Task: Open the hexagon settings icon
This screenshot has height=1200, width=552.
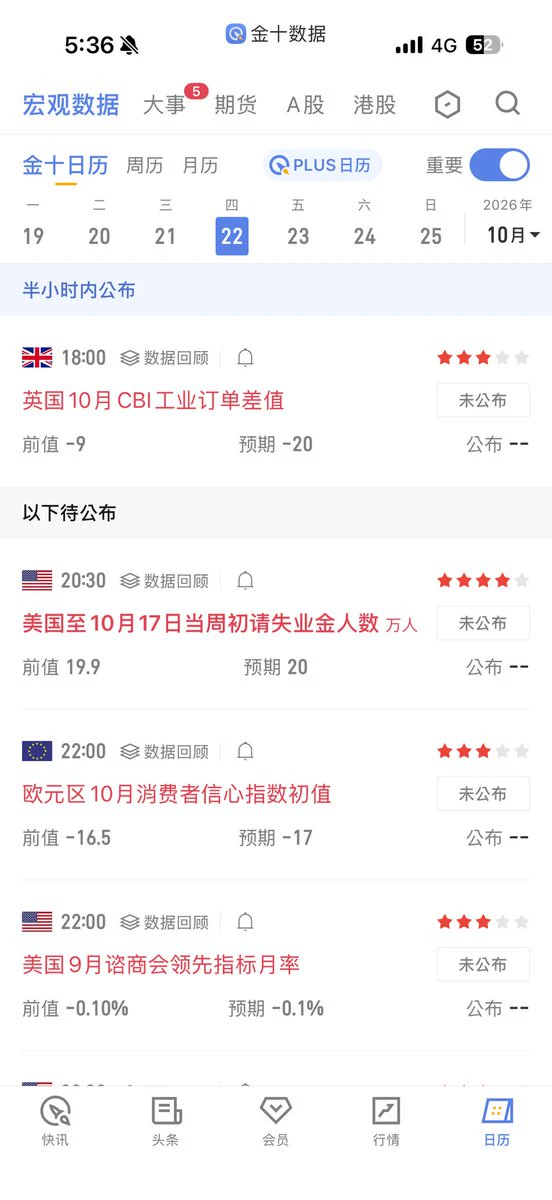Action: pyautogui.click(x=447, y=104)
